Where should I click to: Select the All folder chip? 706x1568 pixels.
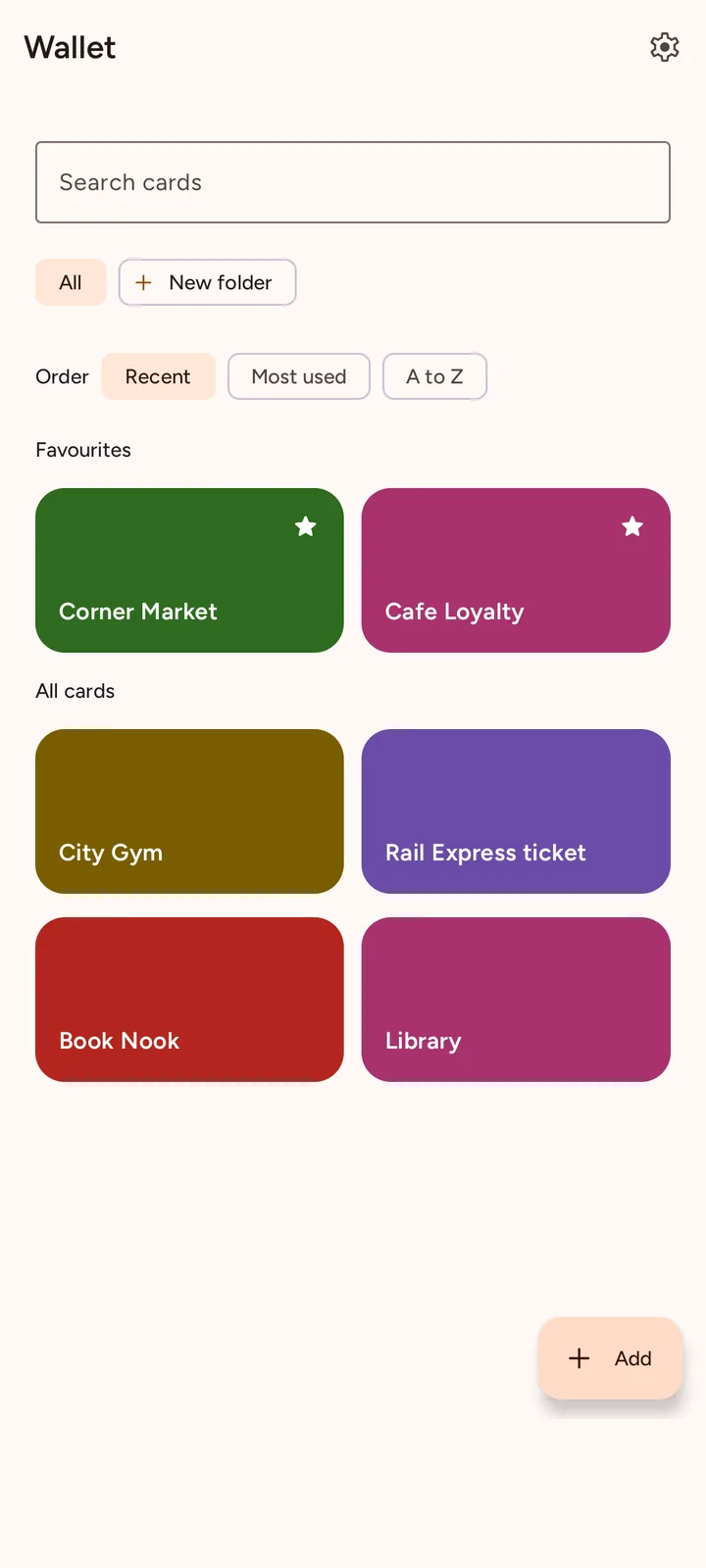pos(71,282)
